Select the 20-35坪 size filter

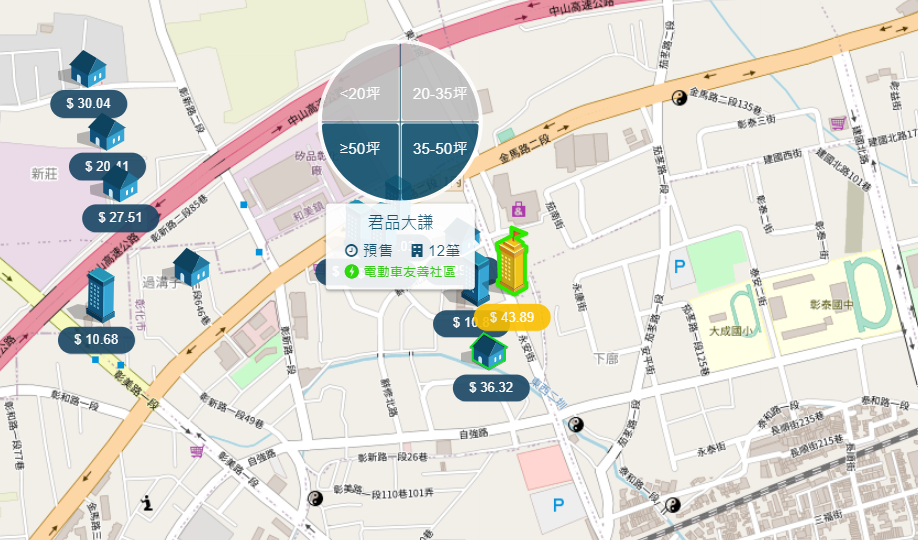click(x=438, y=93)
